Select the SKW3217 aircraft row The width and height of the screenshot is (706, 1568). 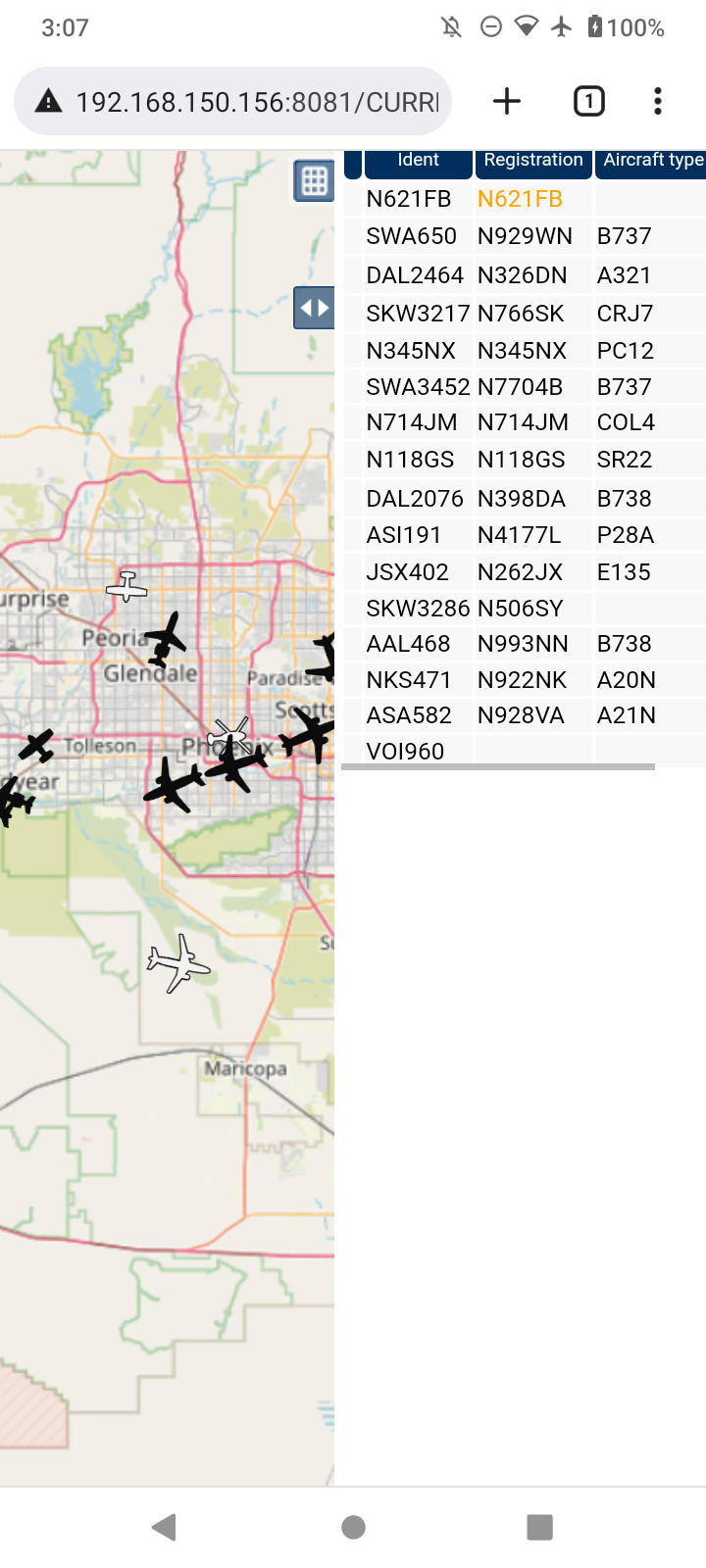click(x=526, y=314)
